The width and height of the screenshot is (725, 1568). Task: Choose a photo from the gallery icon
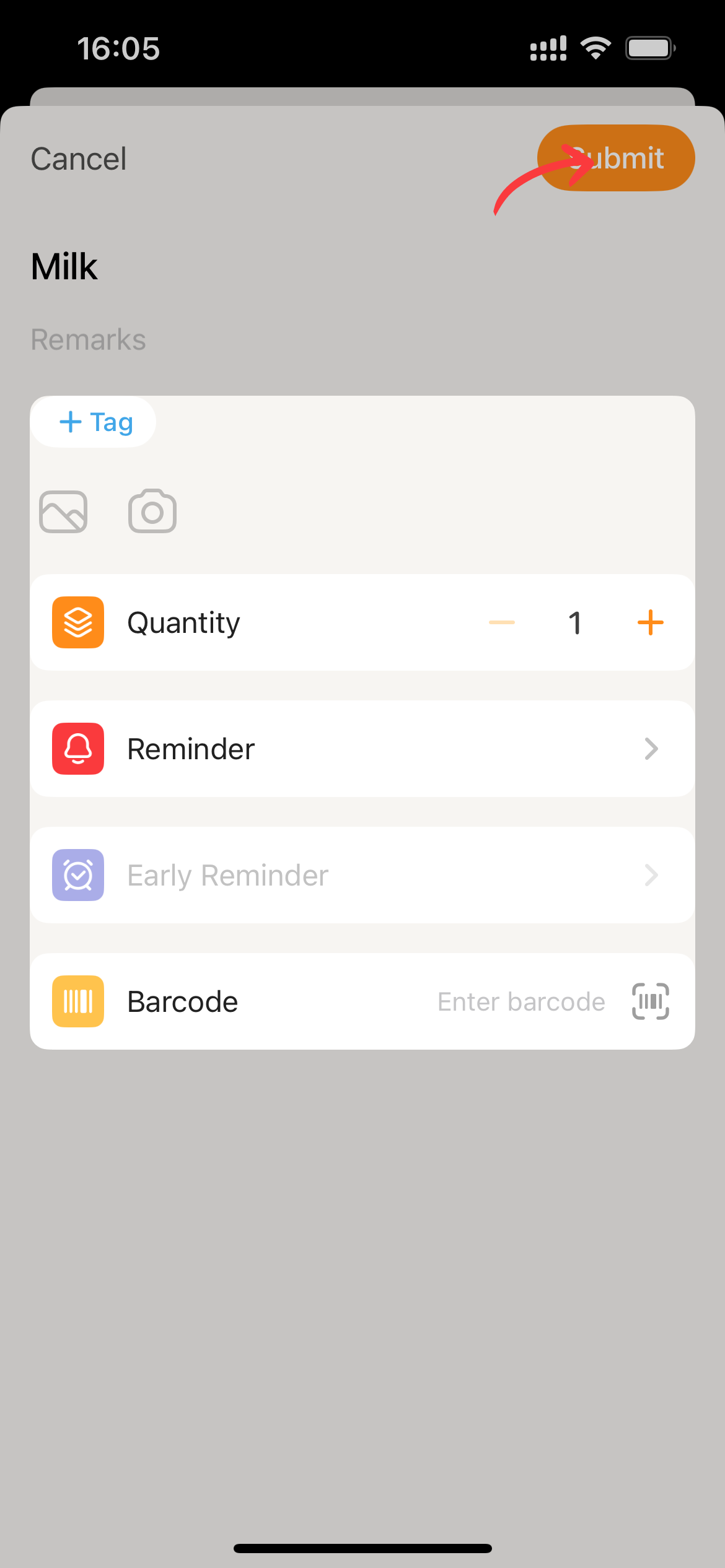[63, 512]
